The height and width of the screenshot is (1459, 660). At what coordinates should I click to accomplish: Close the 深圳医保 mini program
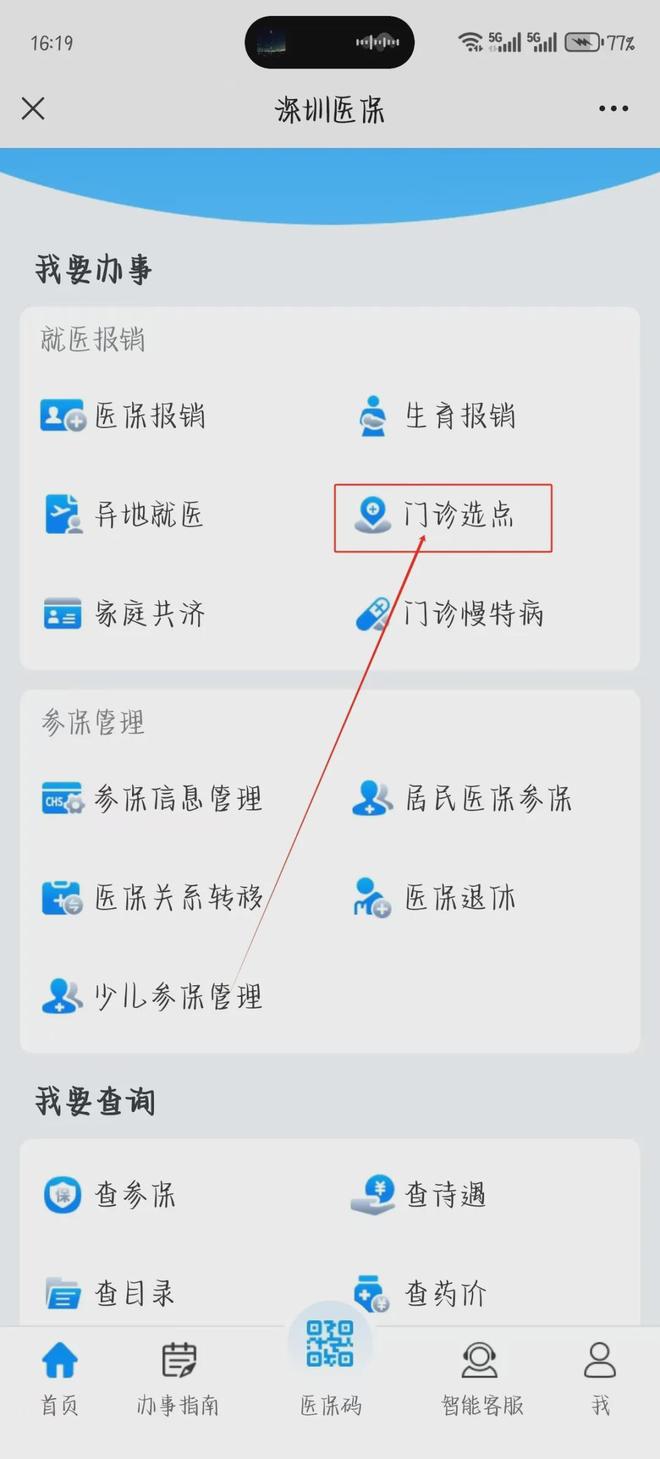click(33, 109)
